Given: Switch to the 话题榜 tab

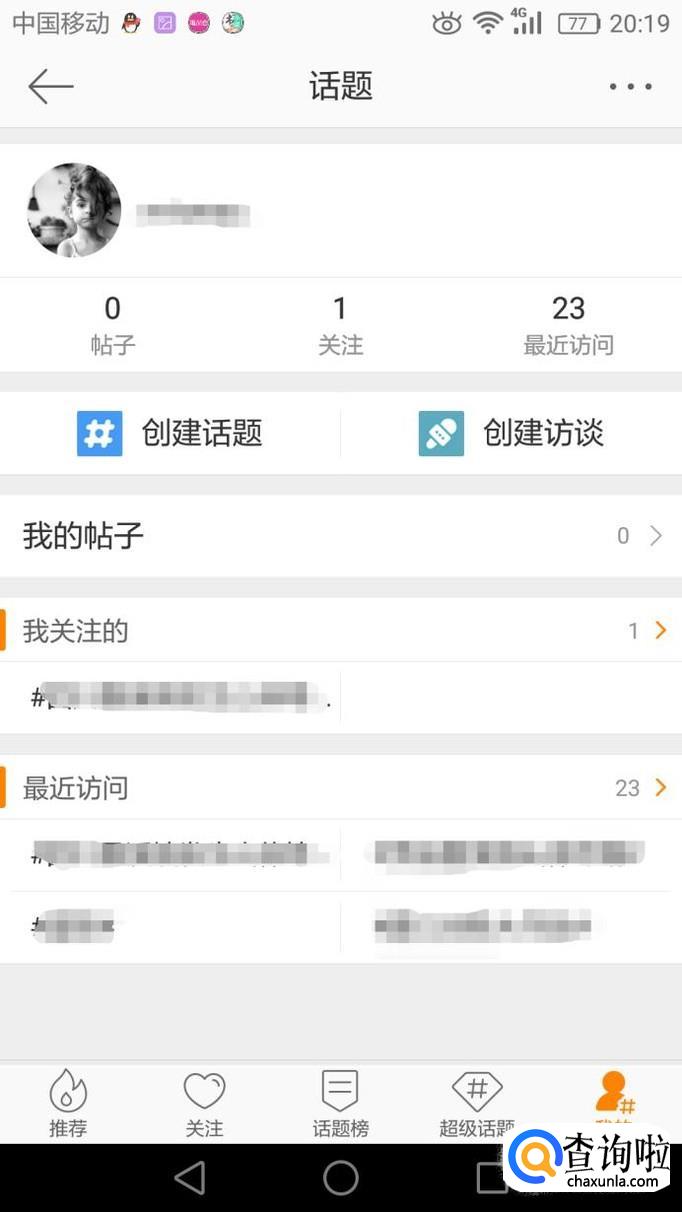Looking at the screenshot, I should [340, 1103].
